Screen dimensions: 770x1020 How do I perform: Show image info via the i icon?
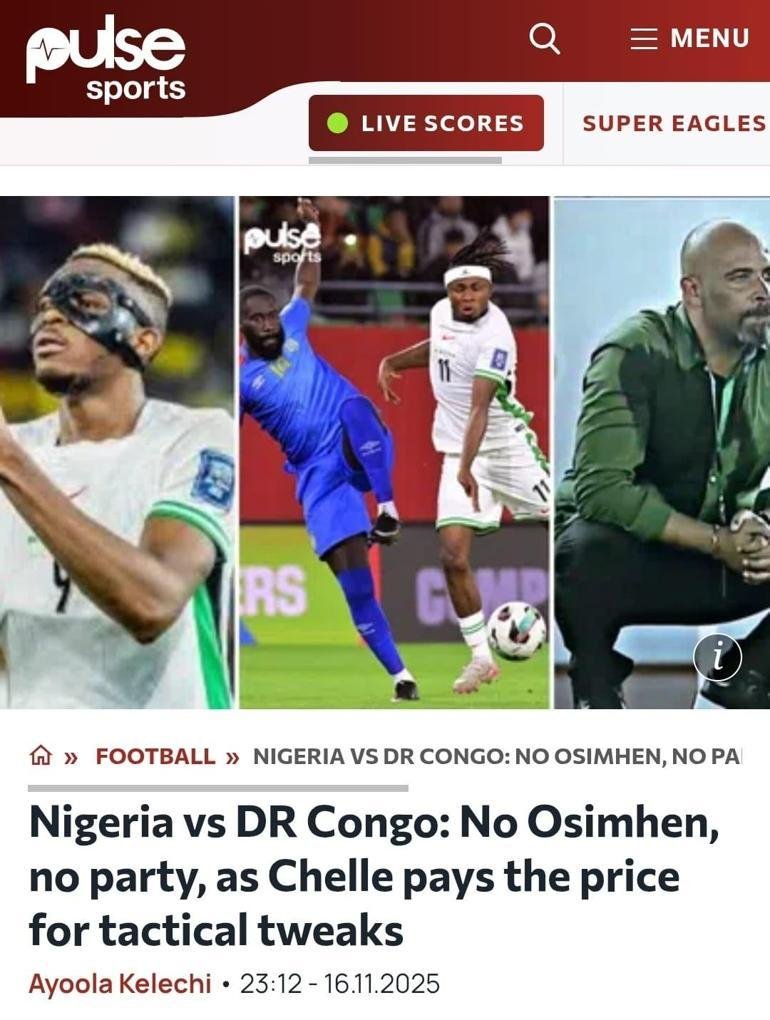[x=717, y=657]
